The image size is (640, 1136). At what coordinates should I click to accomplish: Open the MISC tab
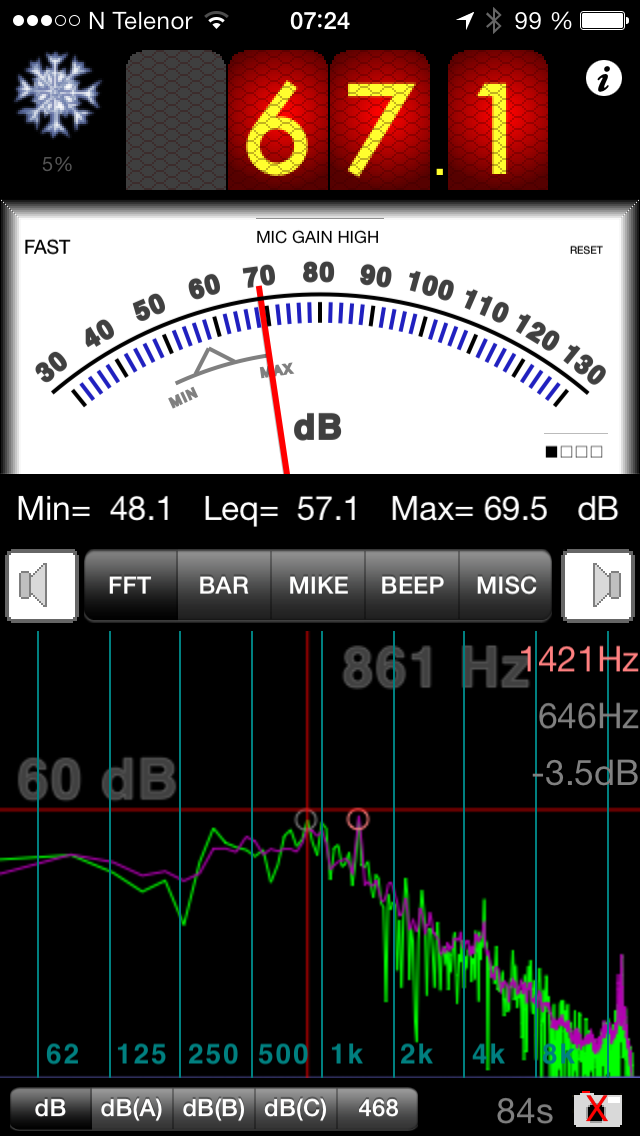506,585
